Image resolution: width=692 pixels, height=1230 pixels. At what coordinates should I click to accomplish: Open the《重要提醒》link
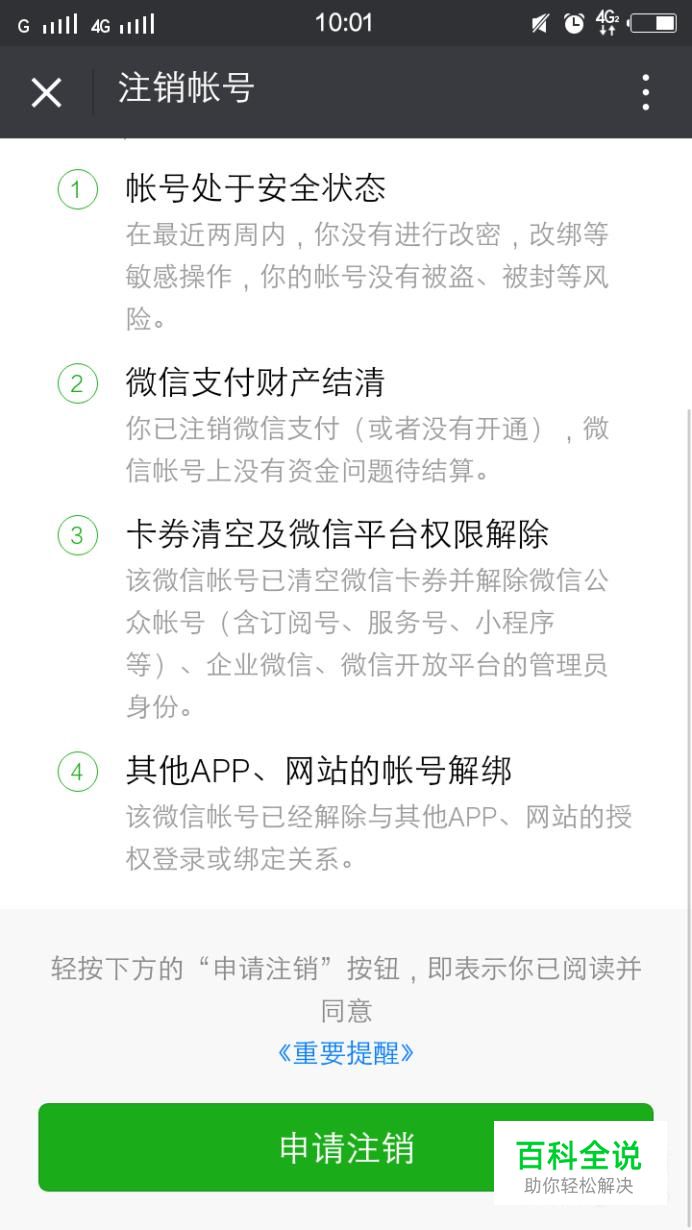346,1053
